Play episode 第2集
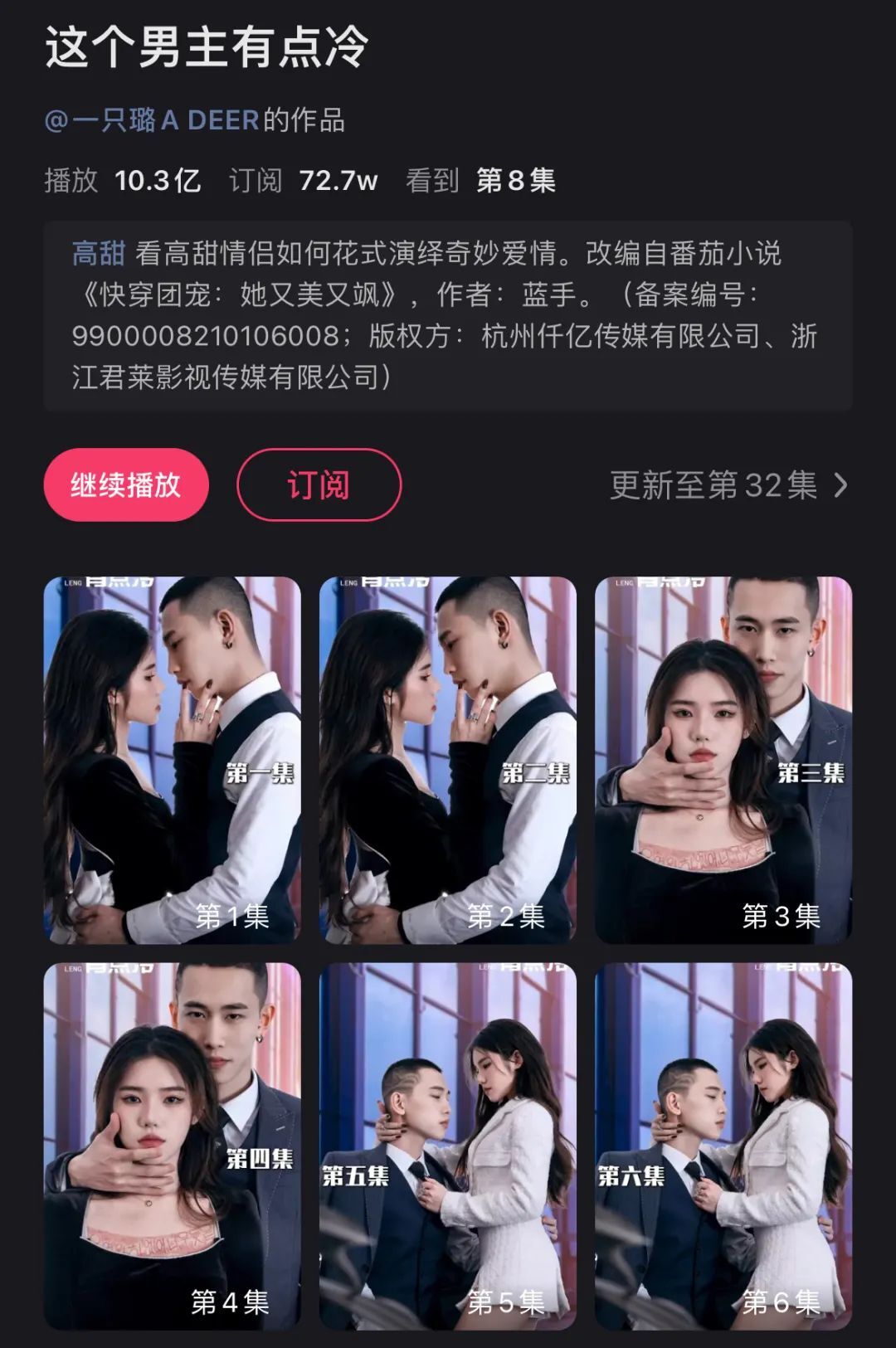This screenshot has width=896, height=1348. coord(447,759)
